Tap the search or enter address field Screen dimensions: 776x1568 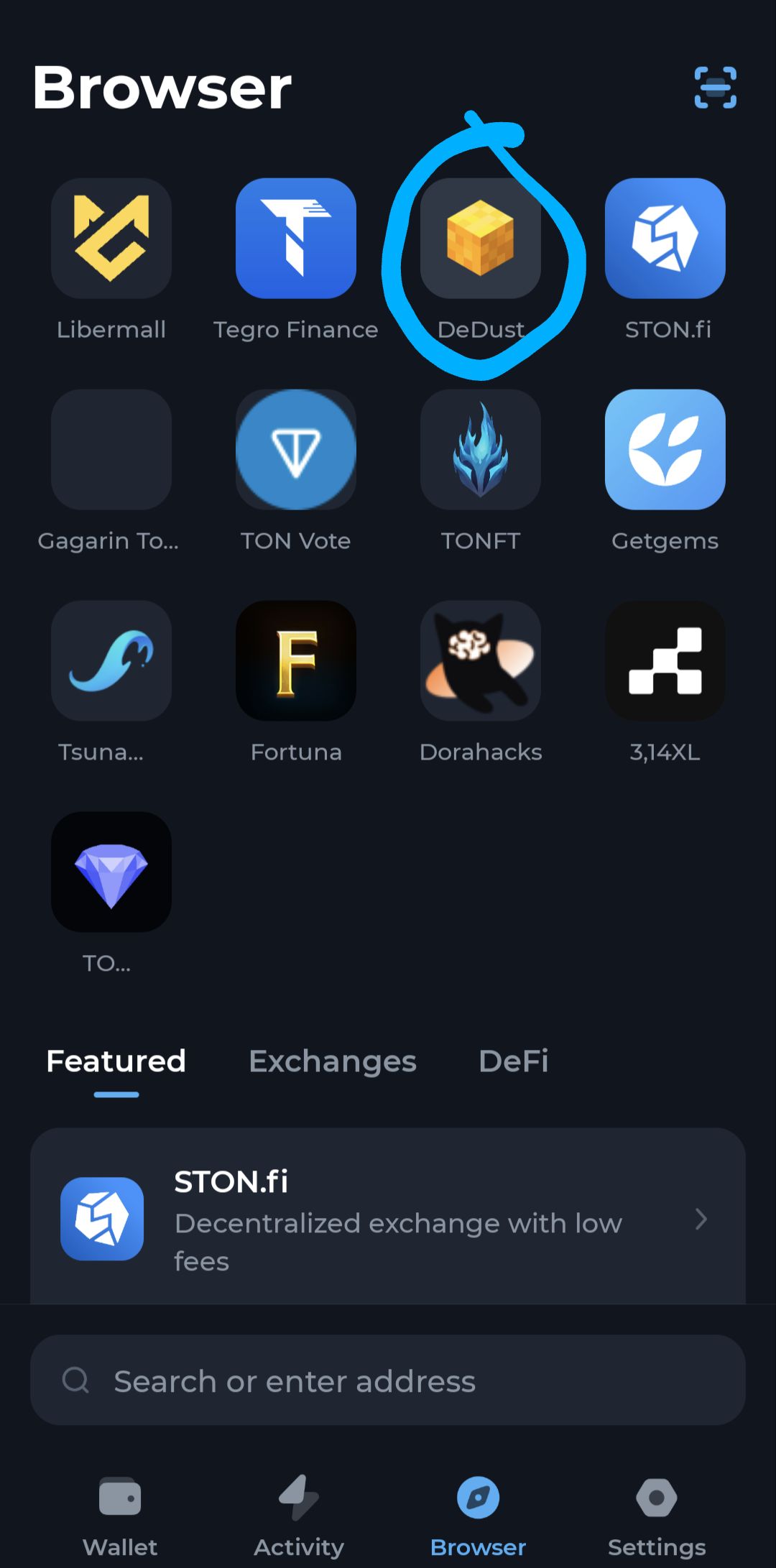(x=387, y=1380)
